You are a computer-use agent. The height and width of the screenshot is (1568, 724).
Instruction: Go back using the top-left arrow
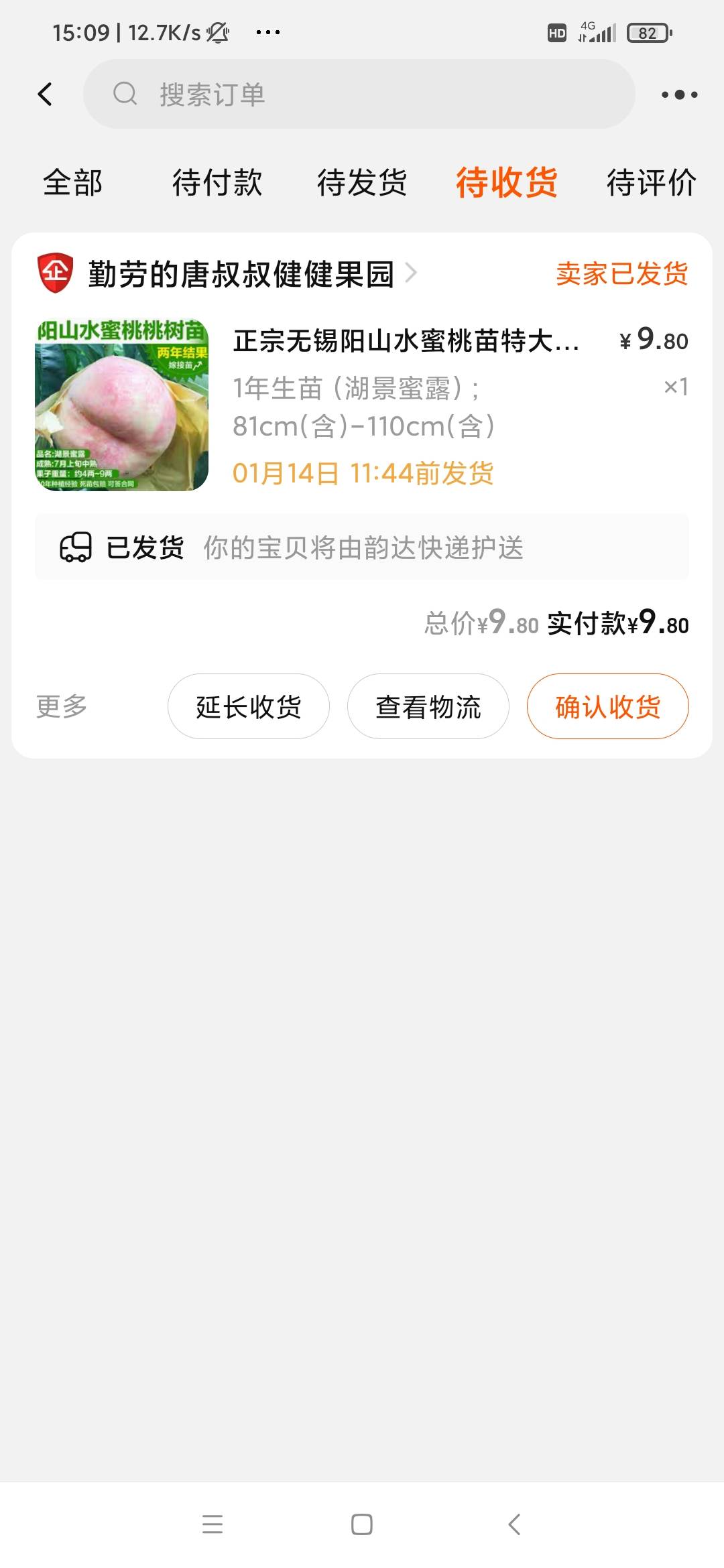(x=45, y=94)
